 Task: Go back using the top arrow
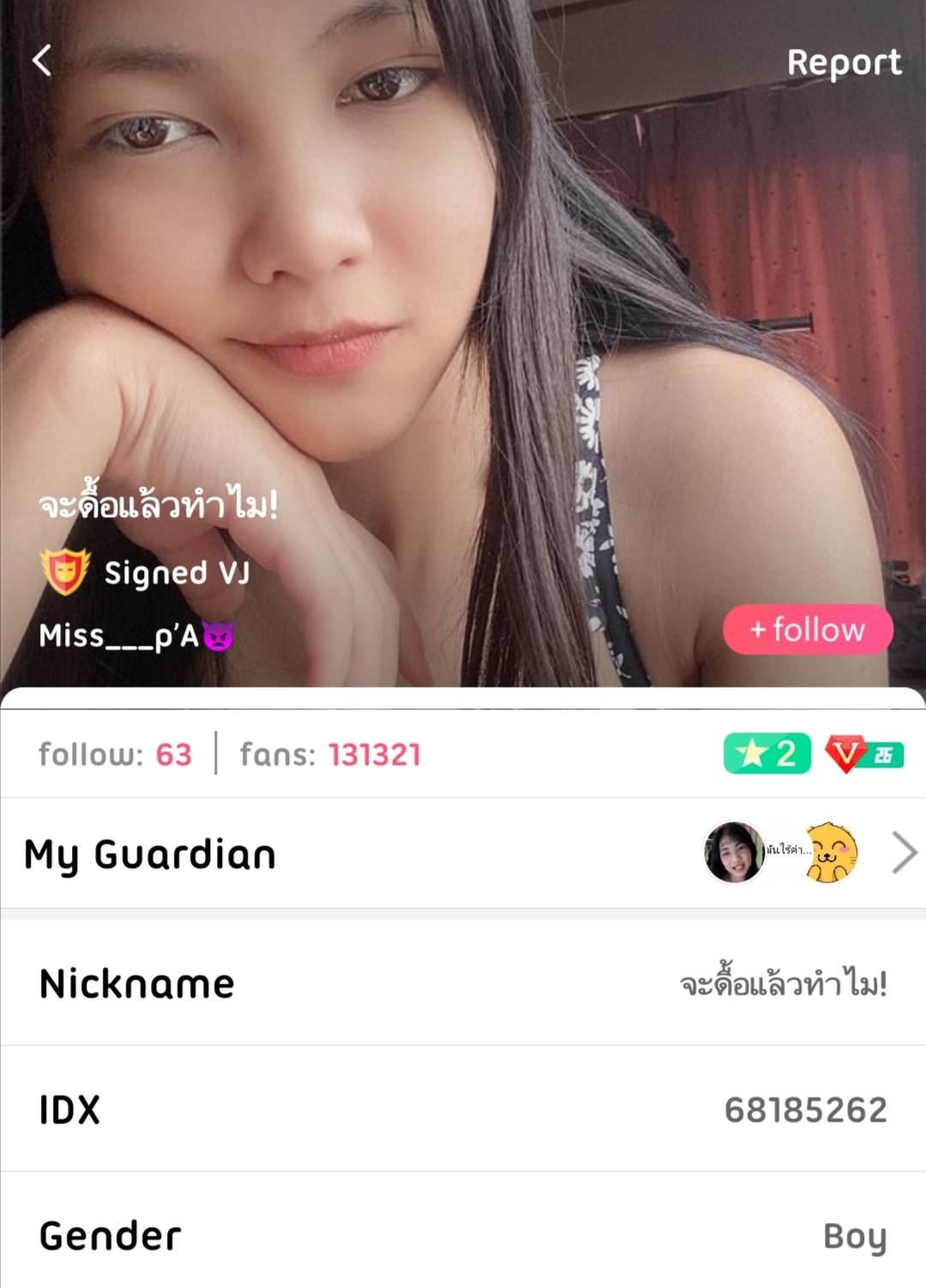coord(41,61)
